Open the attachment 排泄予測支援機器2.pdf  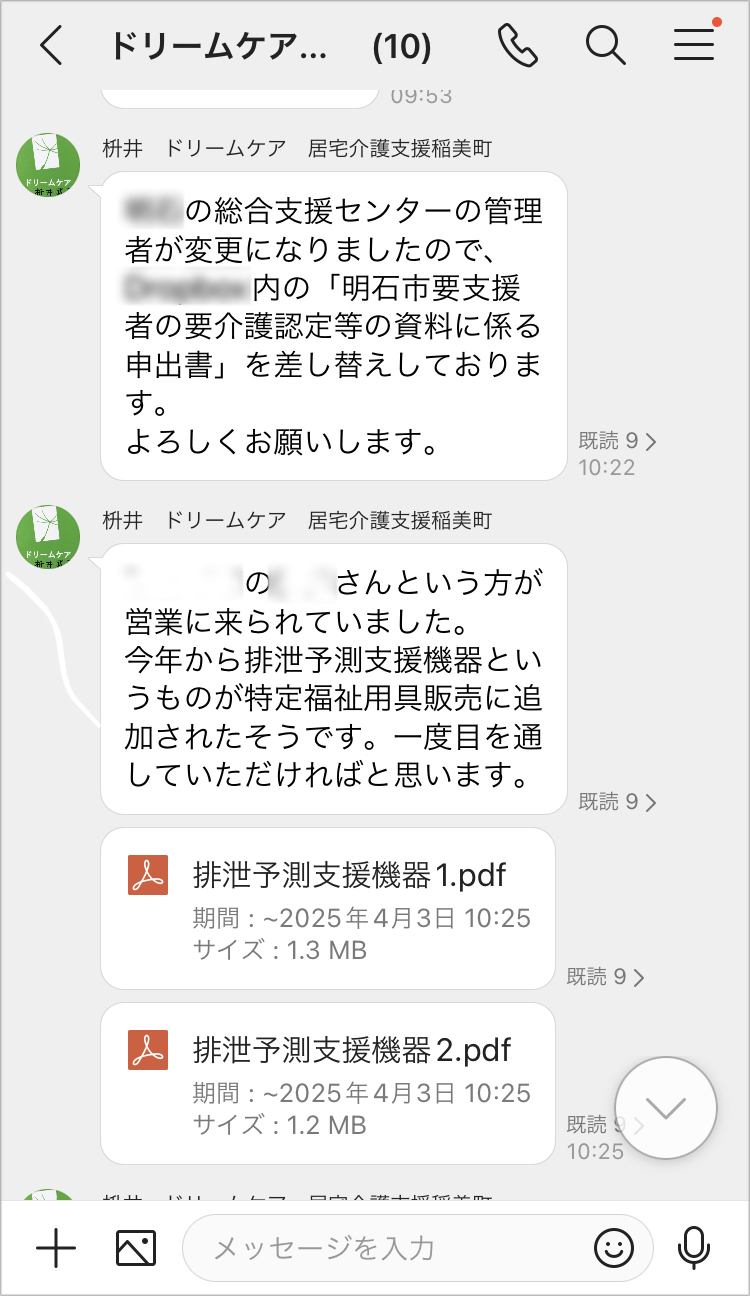[x=328, y=1083]
